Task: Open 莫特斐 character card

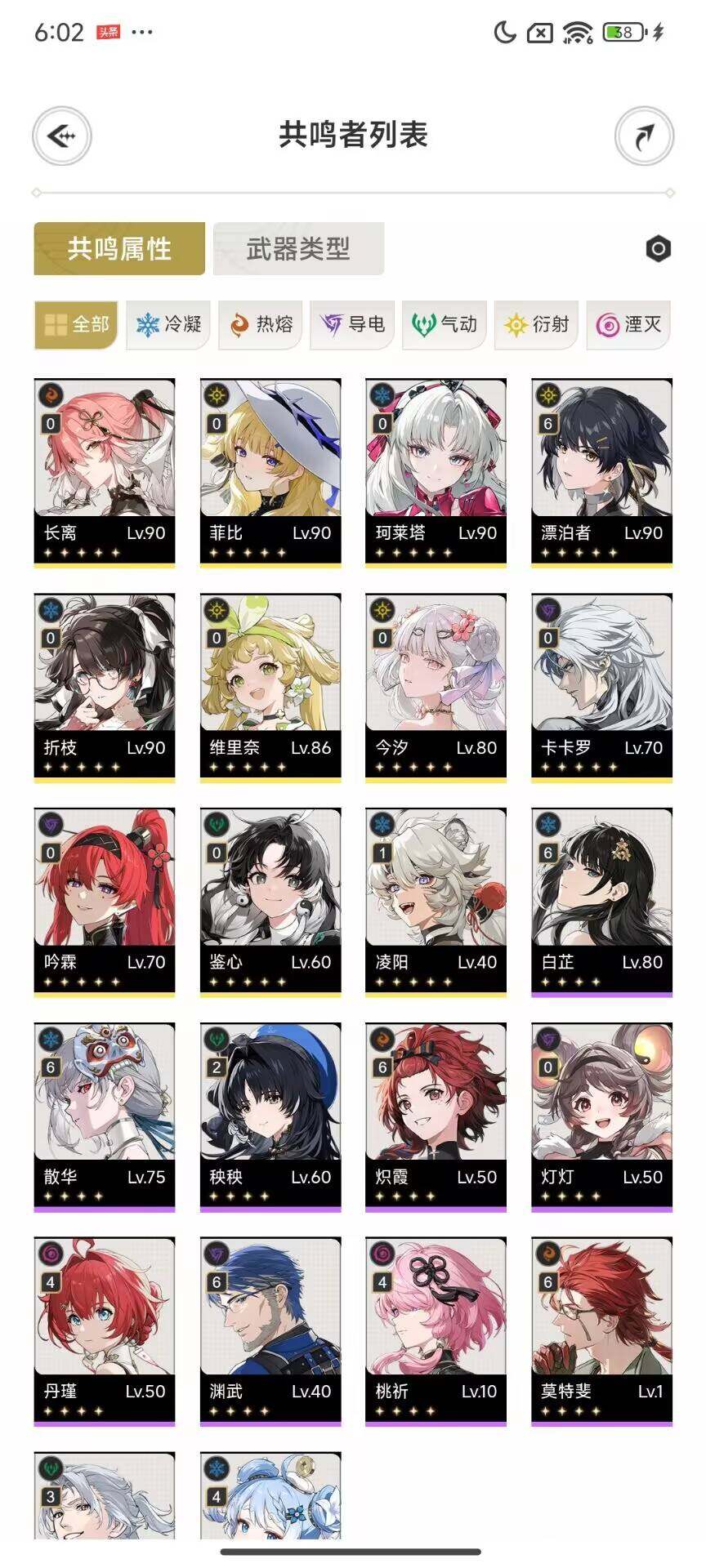Action: [x=601, y=1330]
